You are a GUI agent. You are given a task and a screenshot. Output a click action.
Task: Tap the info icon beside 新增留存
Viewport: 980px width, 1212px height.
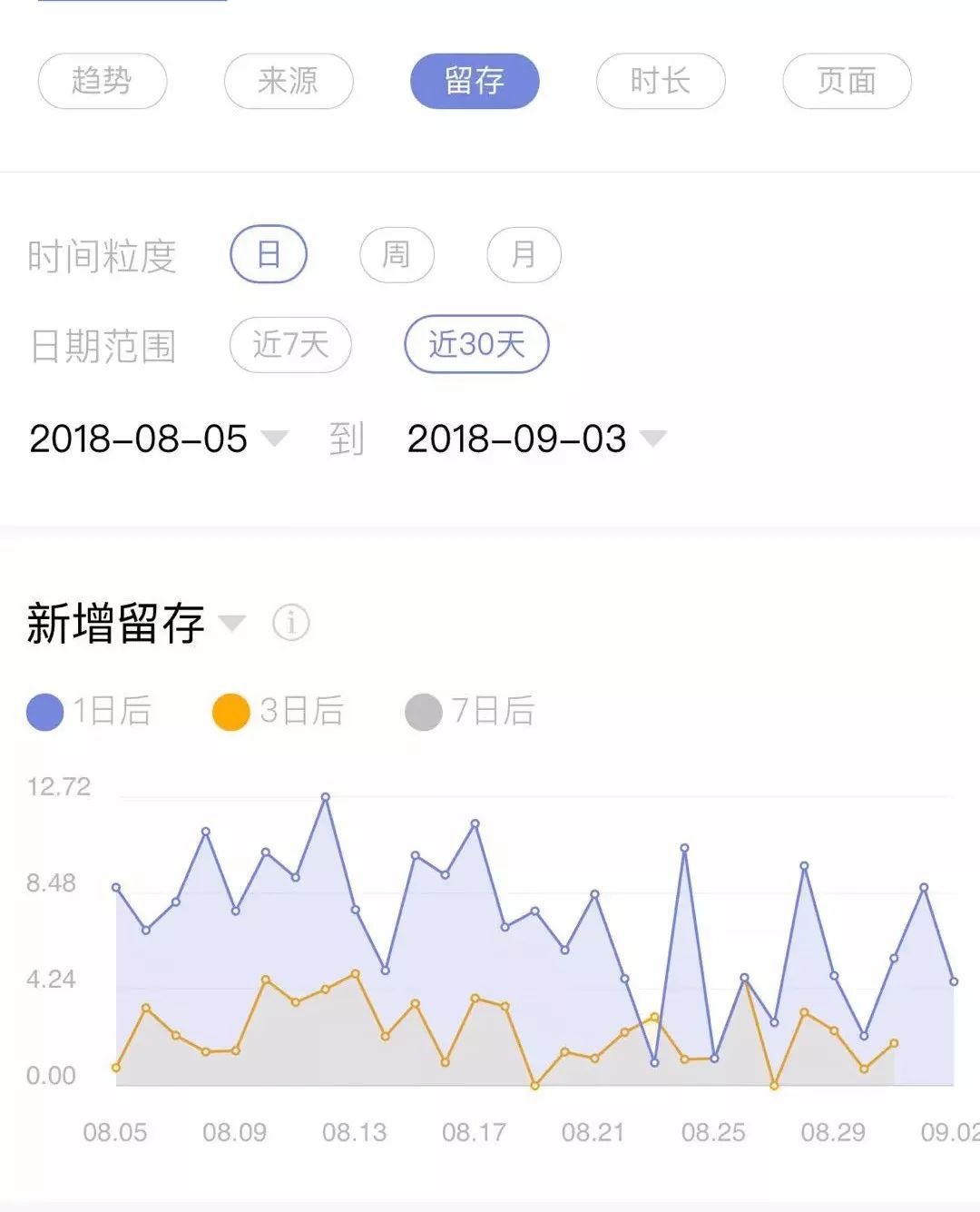tap(291, 623)
